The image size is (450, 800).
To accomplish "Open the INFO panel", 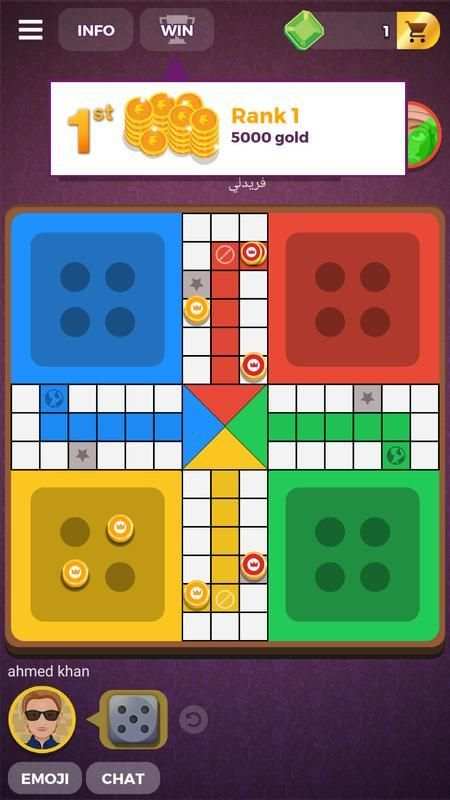I will (95, 30).
